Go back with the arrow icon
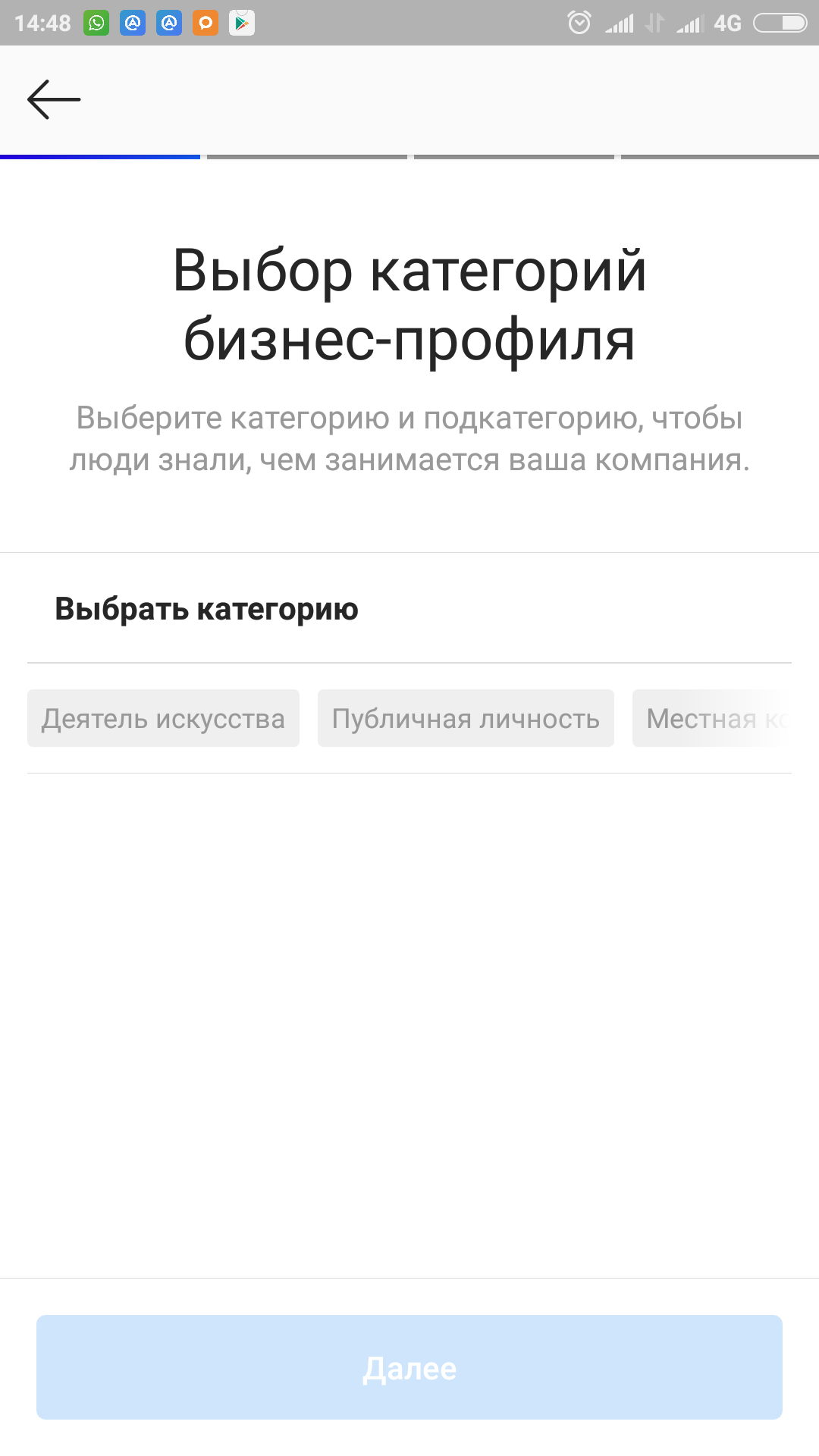 pos(54,99)
